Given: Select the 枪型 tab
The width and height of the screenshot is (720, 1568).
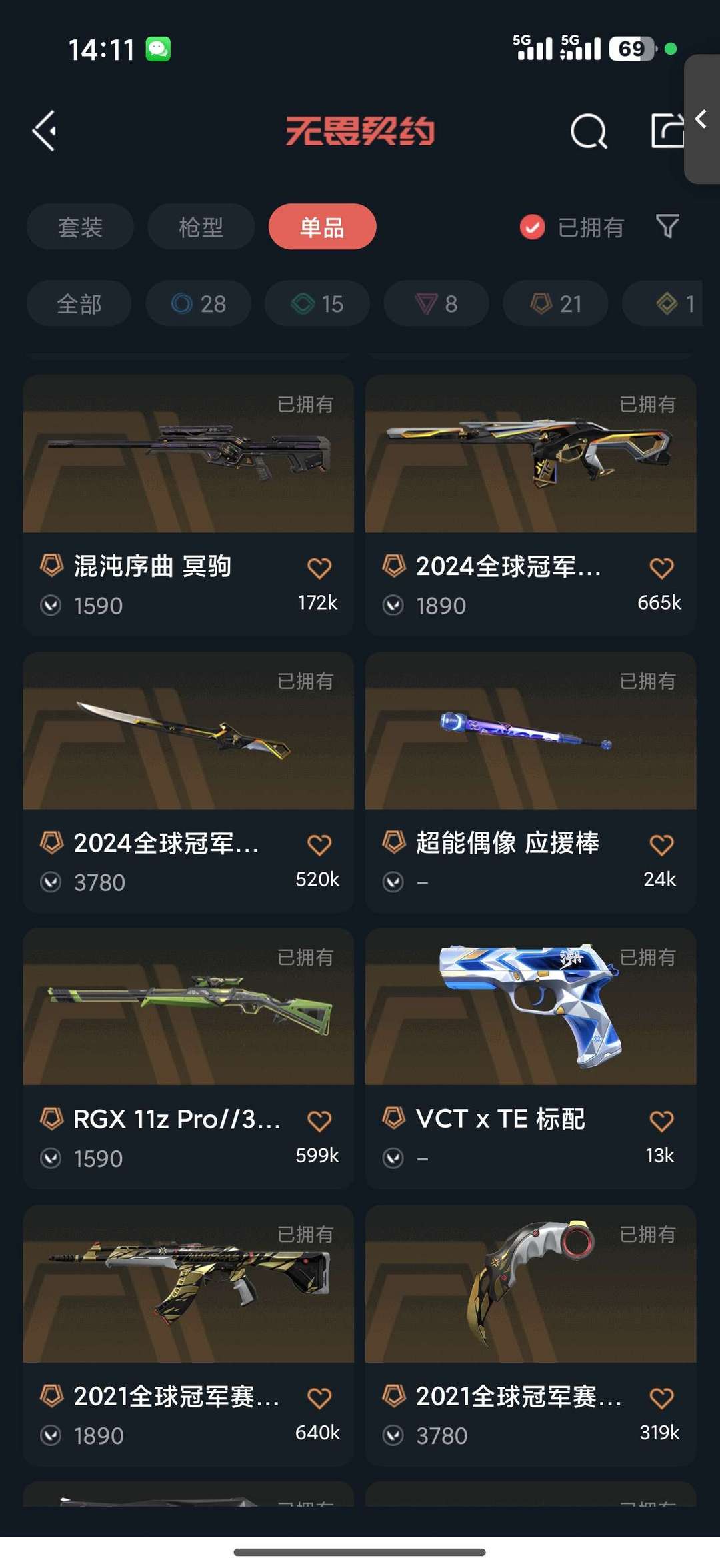Looking at the screenshot, I should click(200, 227).
